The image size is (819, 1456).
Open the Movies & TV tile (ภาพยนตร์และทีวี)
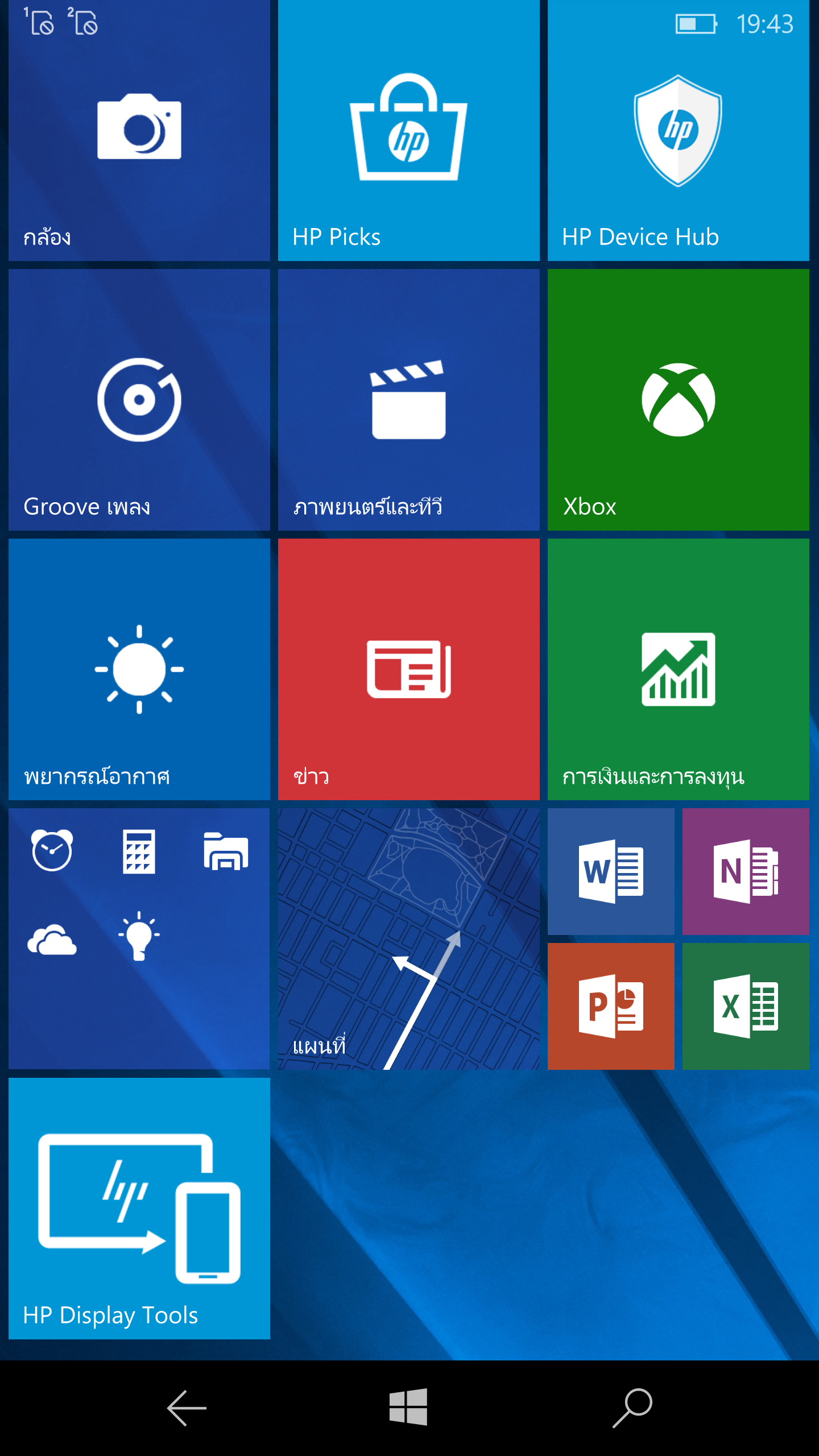[x=409, y=400]
